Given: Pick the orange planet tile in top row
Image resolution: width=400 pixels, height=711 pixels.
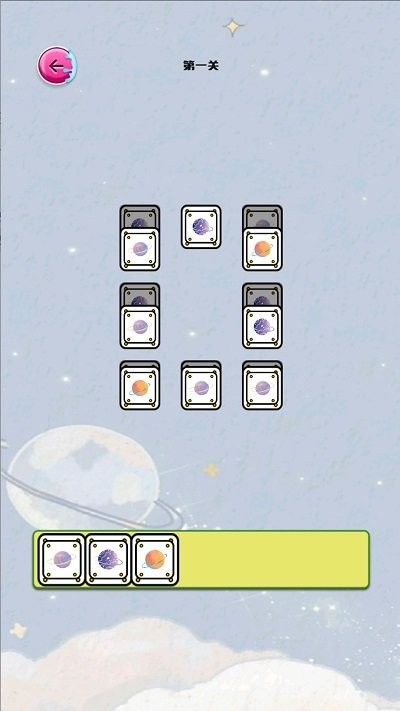Looking at the screenshot, I should [262, 249].
